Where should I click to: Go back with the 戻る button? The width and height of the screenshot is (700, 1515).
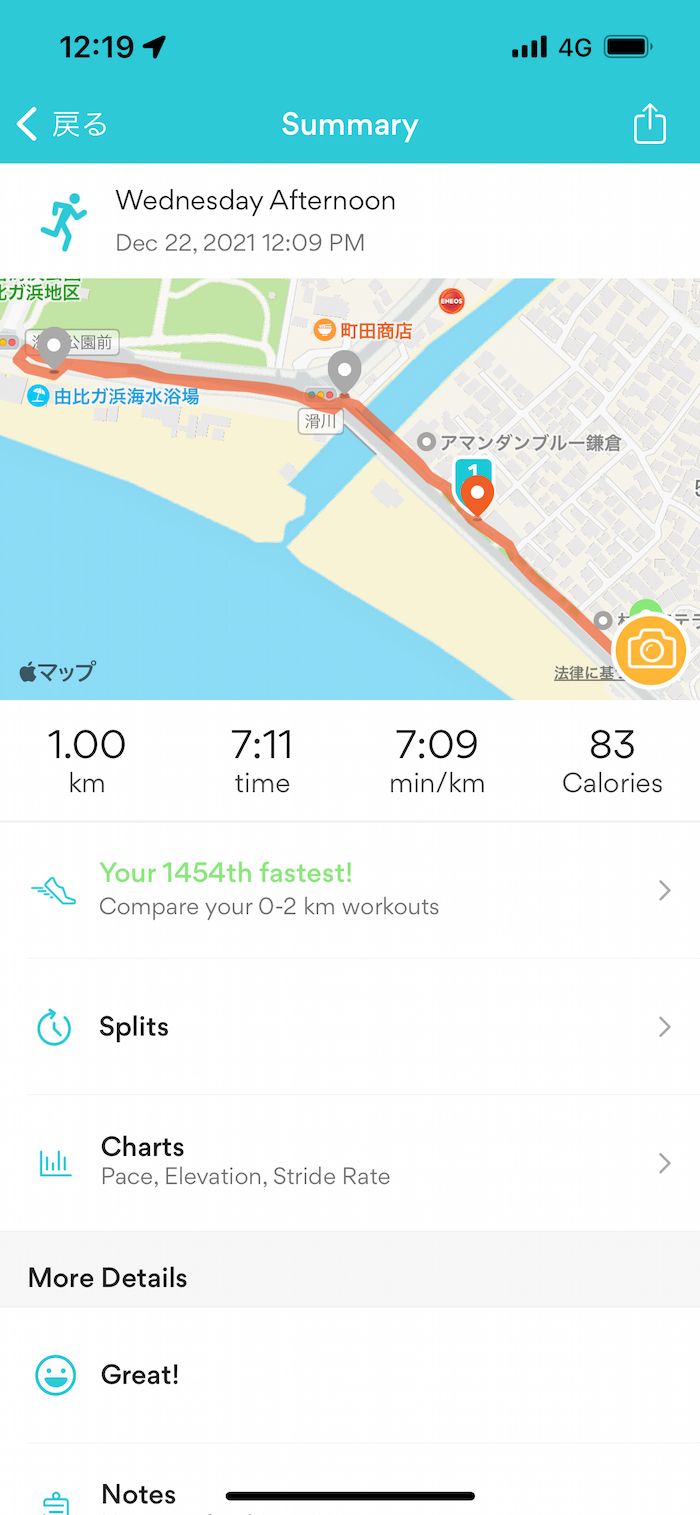(62, 125)
